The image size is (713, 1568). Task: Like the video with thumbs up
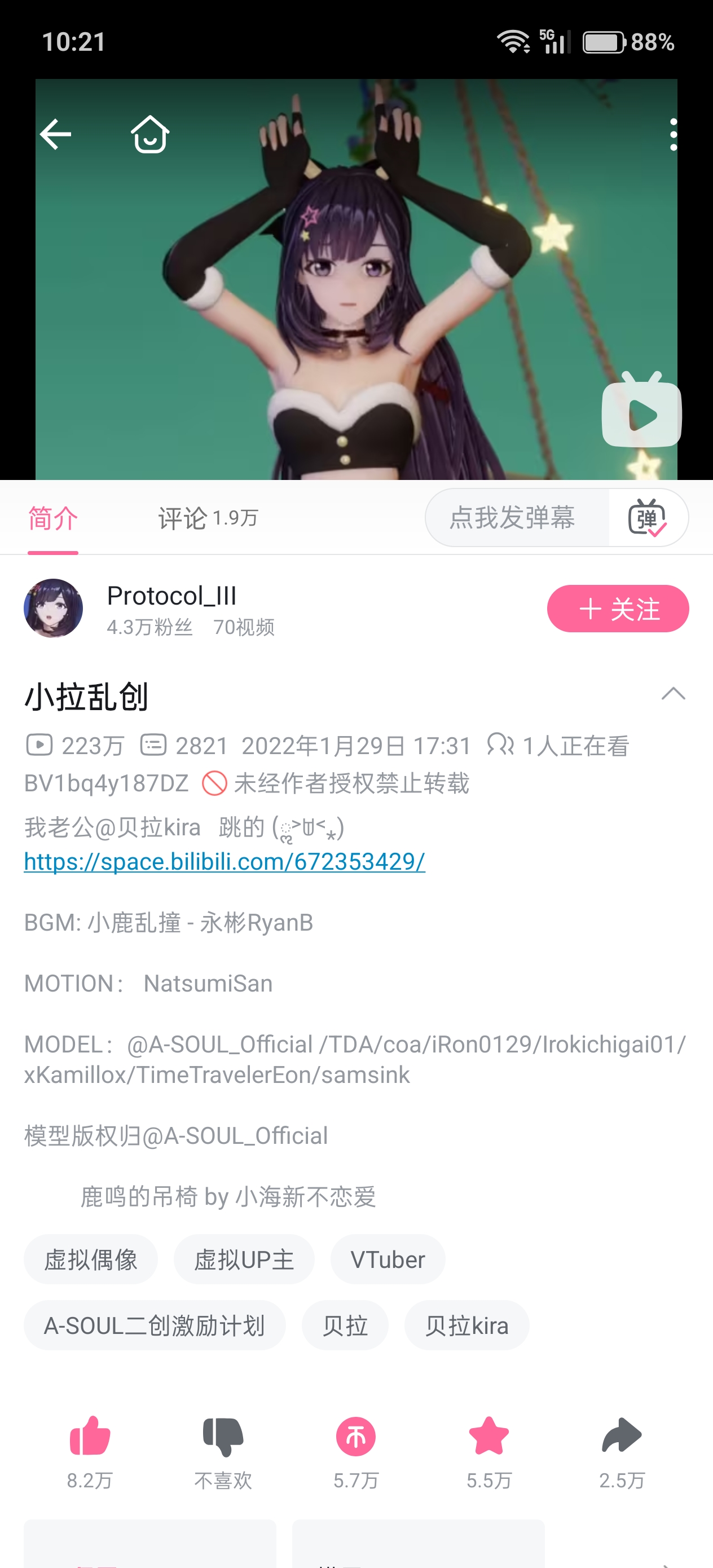pyautogui.click(x=90, y=1437)
